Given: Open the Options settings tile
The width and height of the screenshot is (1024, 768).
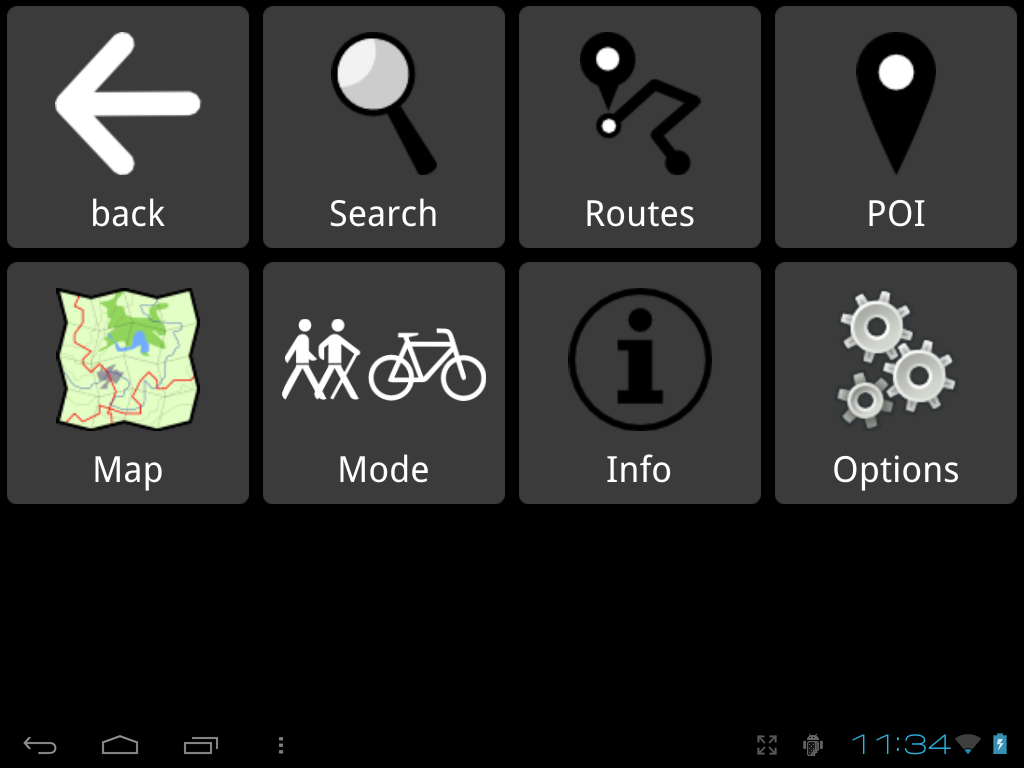Looking at the screenshot, I should click(x=896, y=383).
